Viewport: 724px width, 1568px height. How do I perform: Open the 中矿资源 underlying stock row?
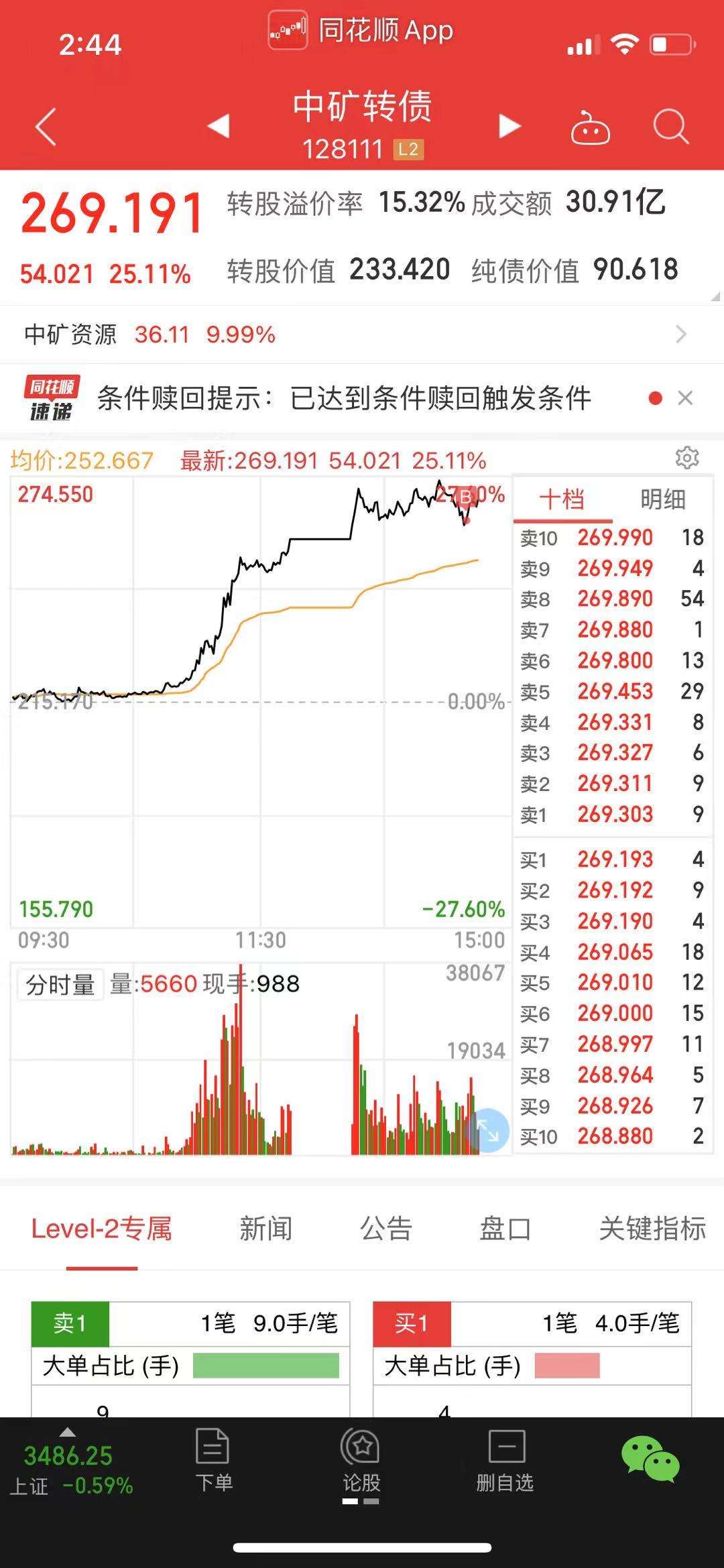tap(362, 334)
